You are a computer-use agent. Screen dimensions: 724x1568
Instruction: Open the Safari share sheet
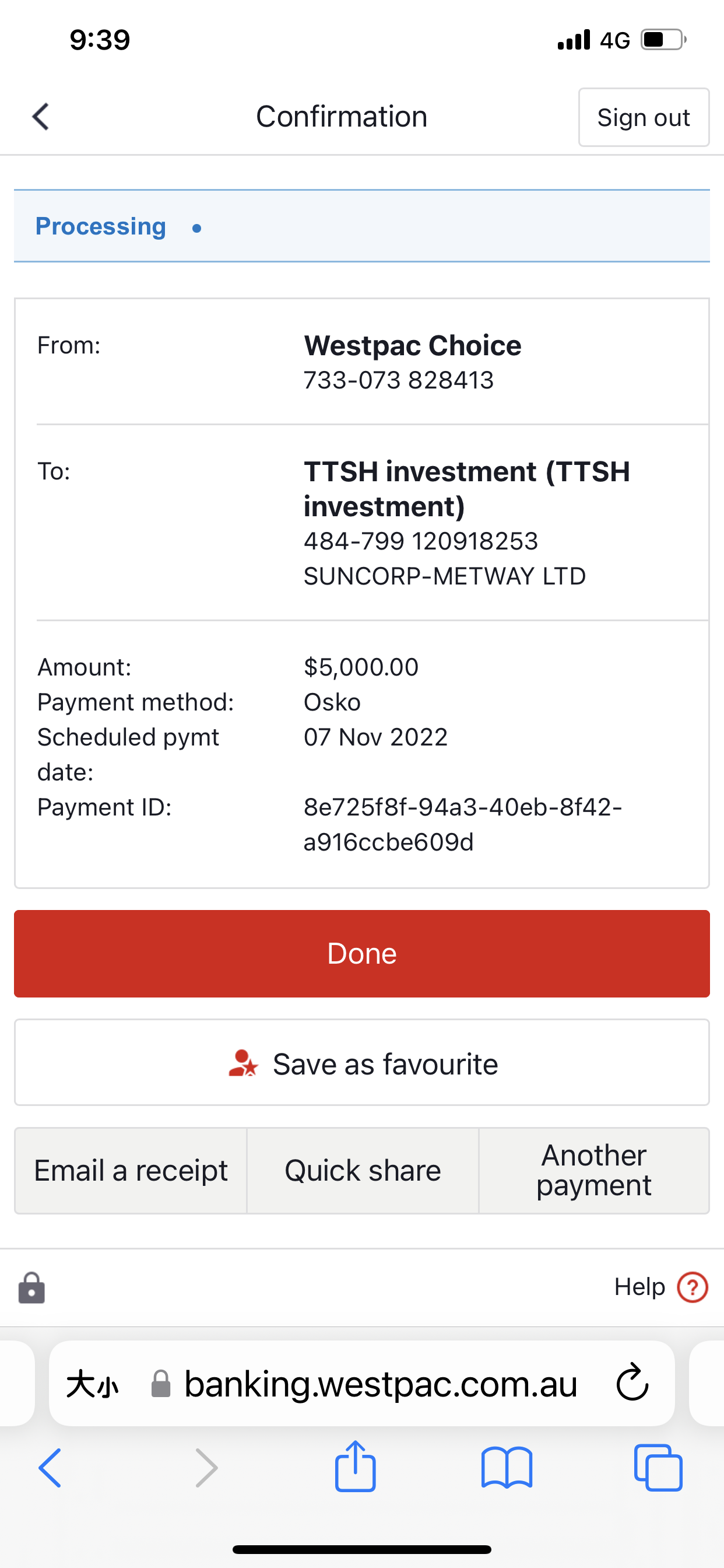point(356,1466)
